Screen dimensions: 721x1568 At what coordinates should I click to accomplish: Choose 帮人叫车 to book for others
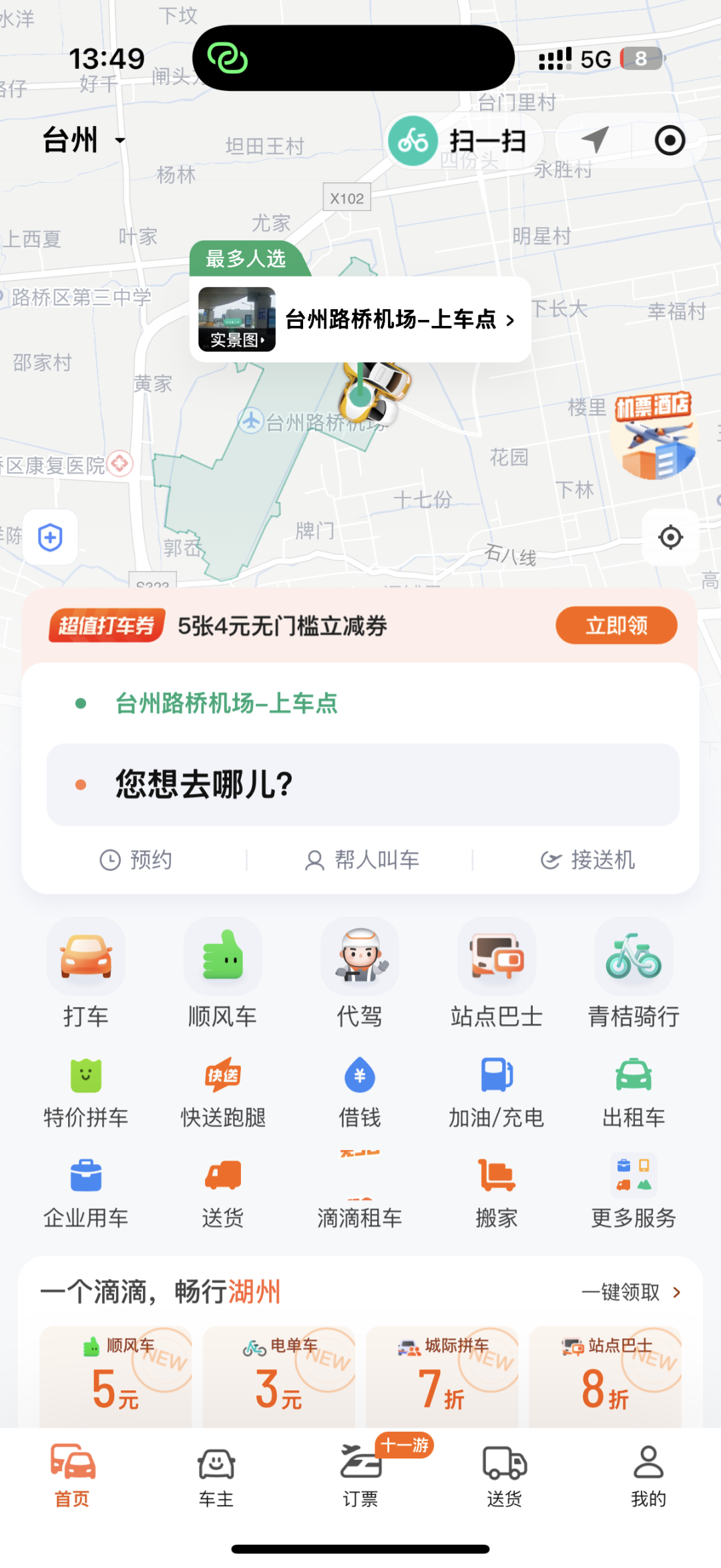[x=362, y=859]
